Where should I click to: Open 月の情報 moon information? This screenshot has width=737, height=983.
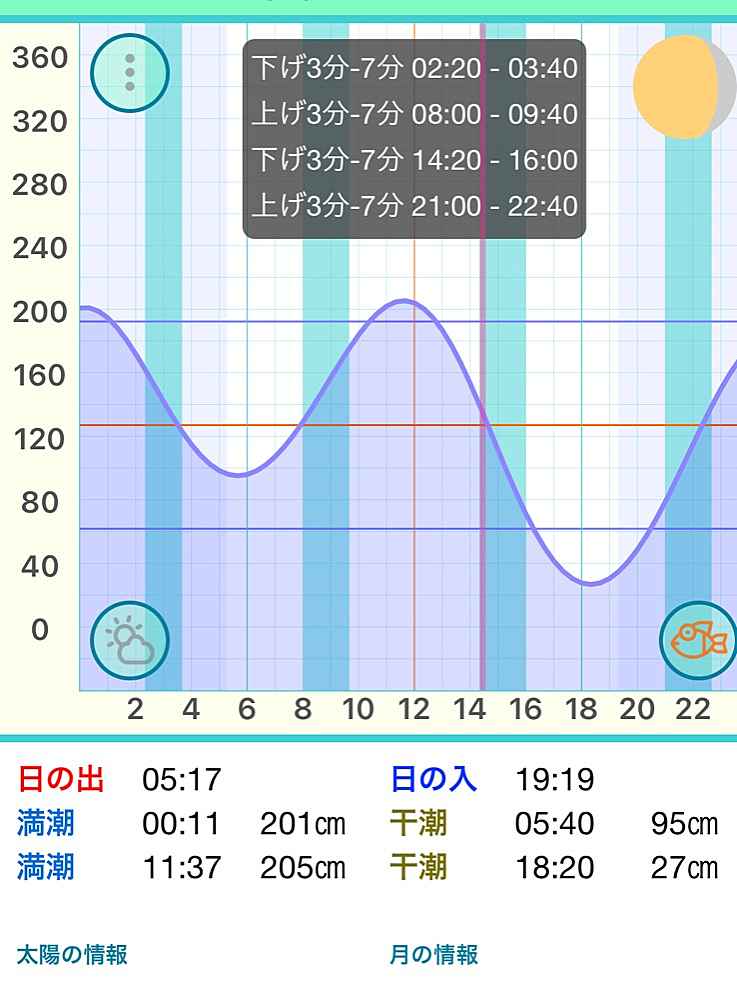(434, 954)
